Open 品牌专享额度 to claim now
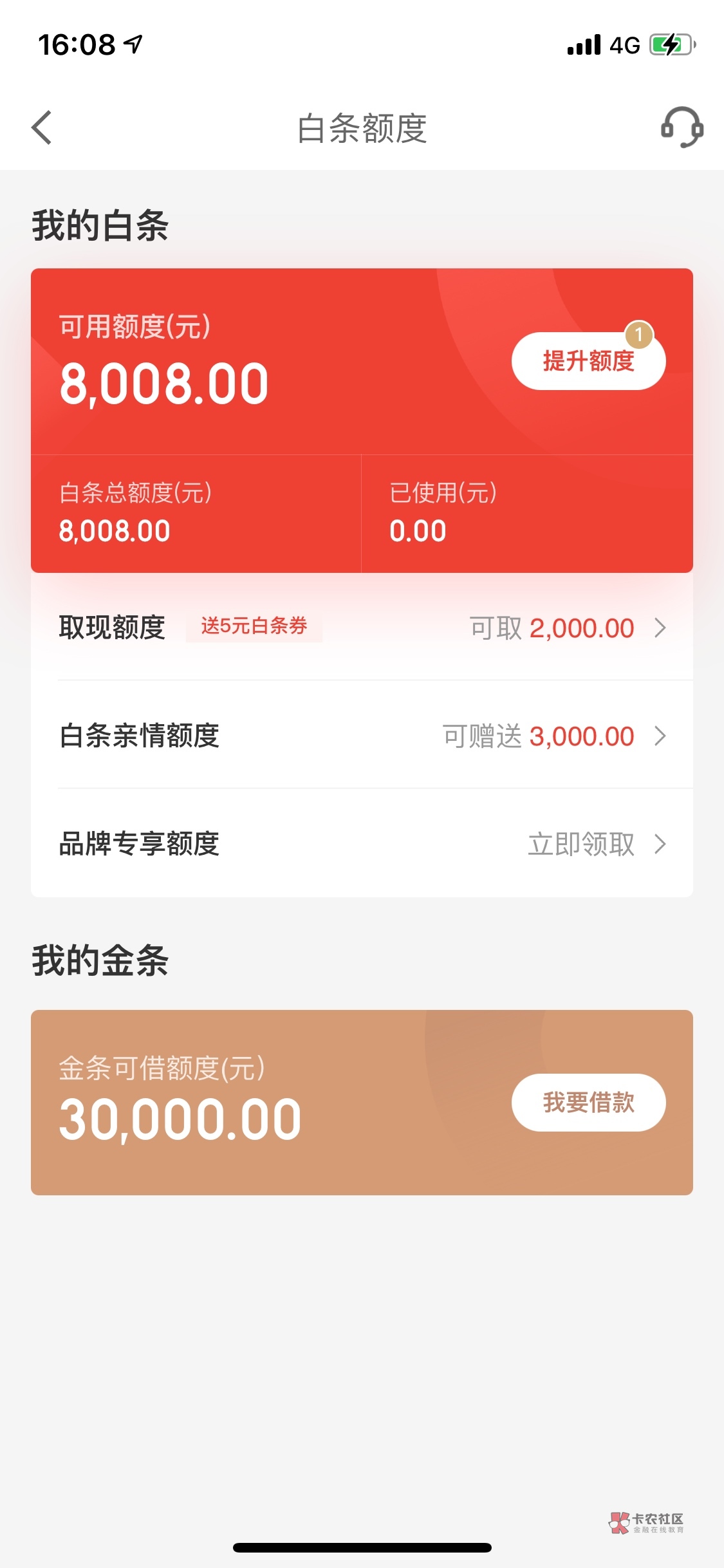724x1568 pixels. pos(362,843)
